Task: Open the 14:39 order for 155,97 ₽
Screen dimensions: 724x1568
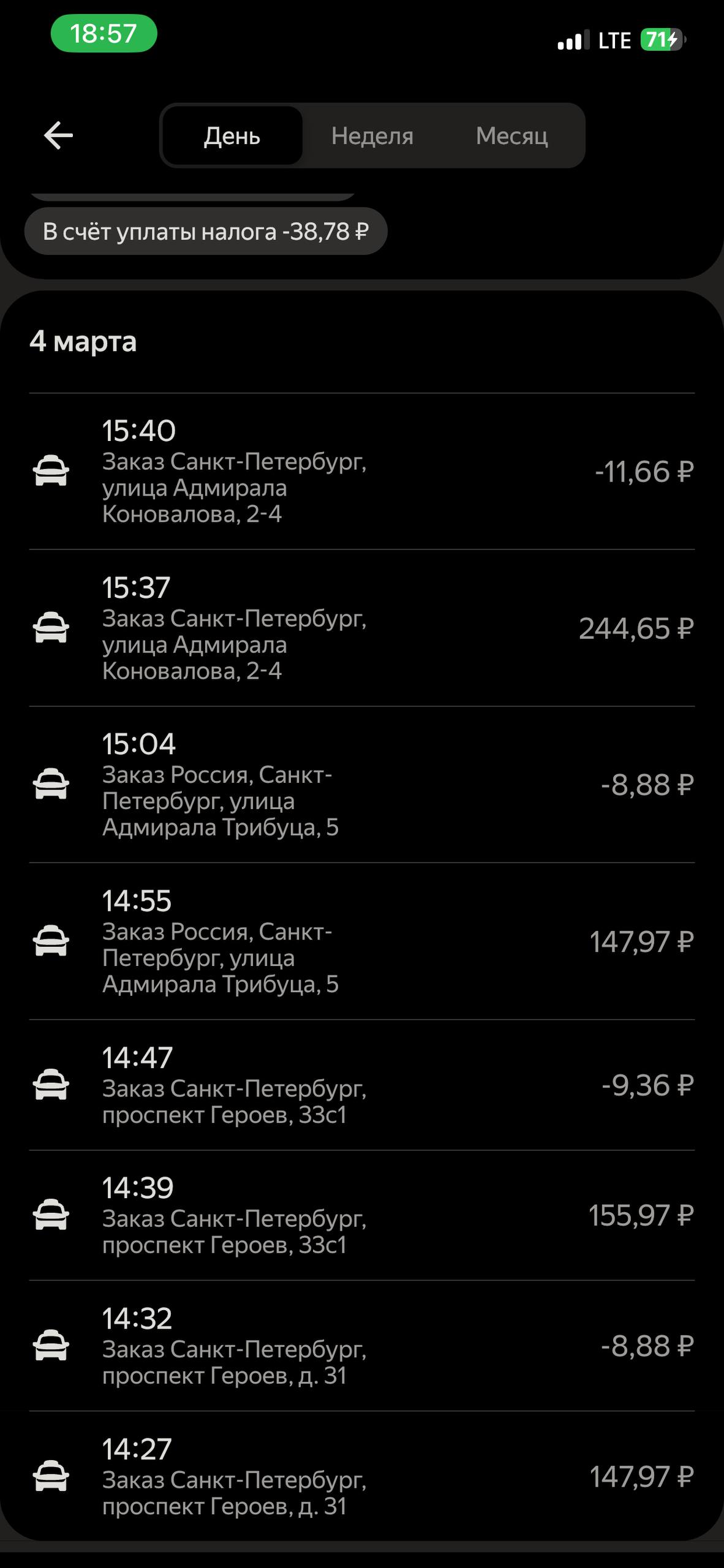Action: click(x=361, y=1216)
